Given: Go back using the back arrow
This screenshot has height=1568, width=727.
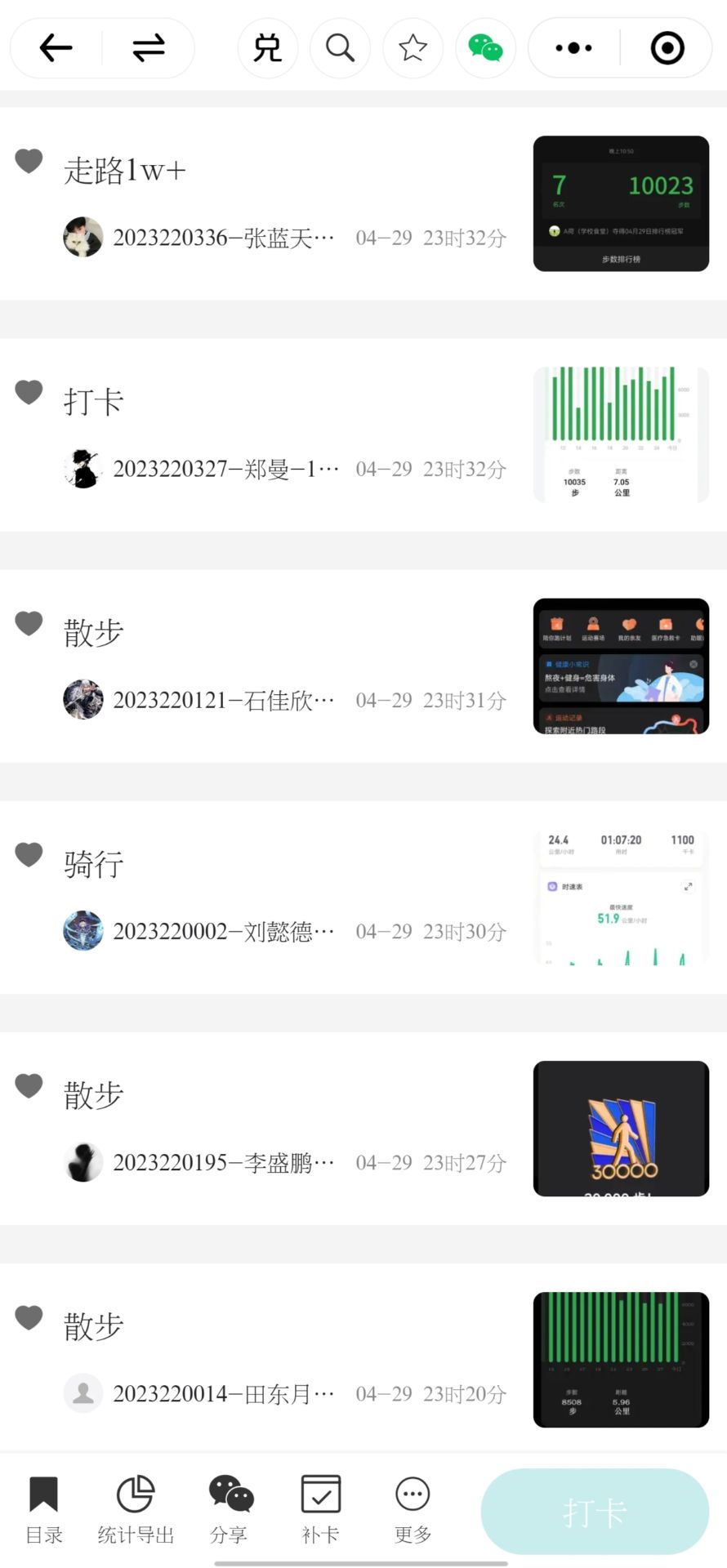Looking at the screenshot, I should coord(56,48).
